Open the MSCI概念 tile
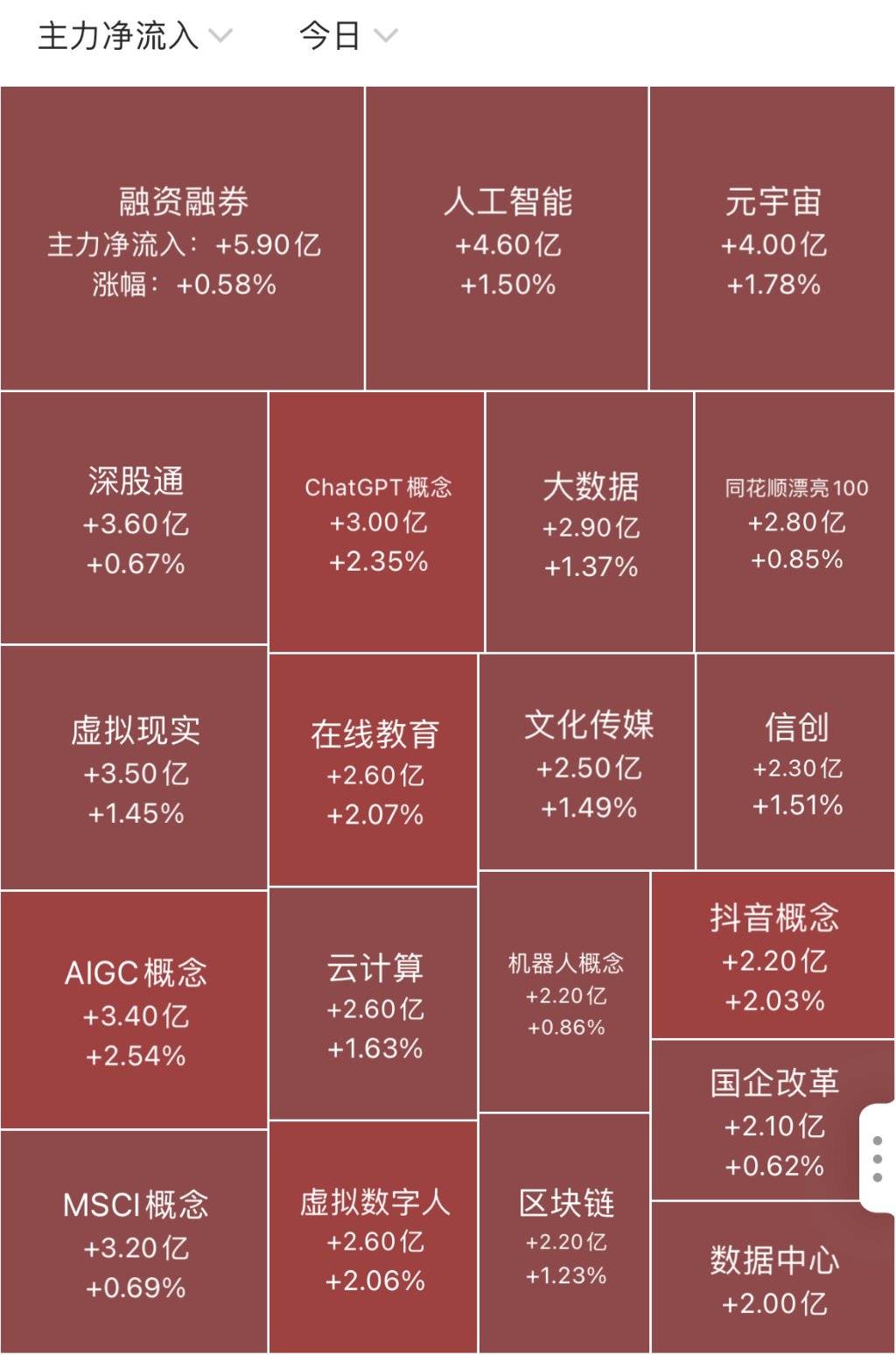Screen dimensions: 896x1355 click(134, 1241)
